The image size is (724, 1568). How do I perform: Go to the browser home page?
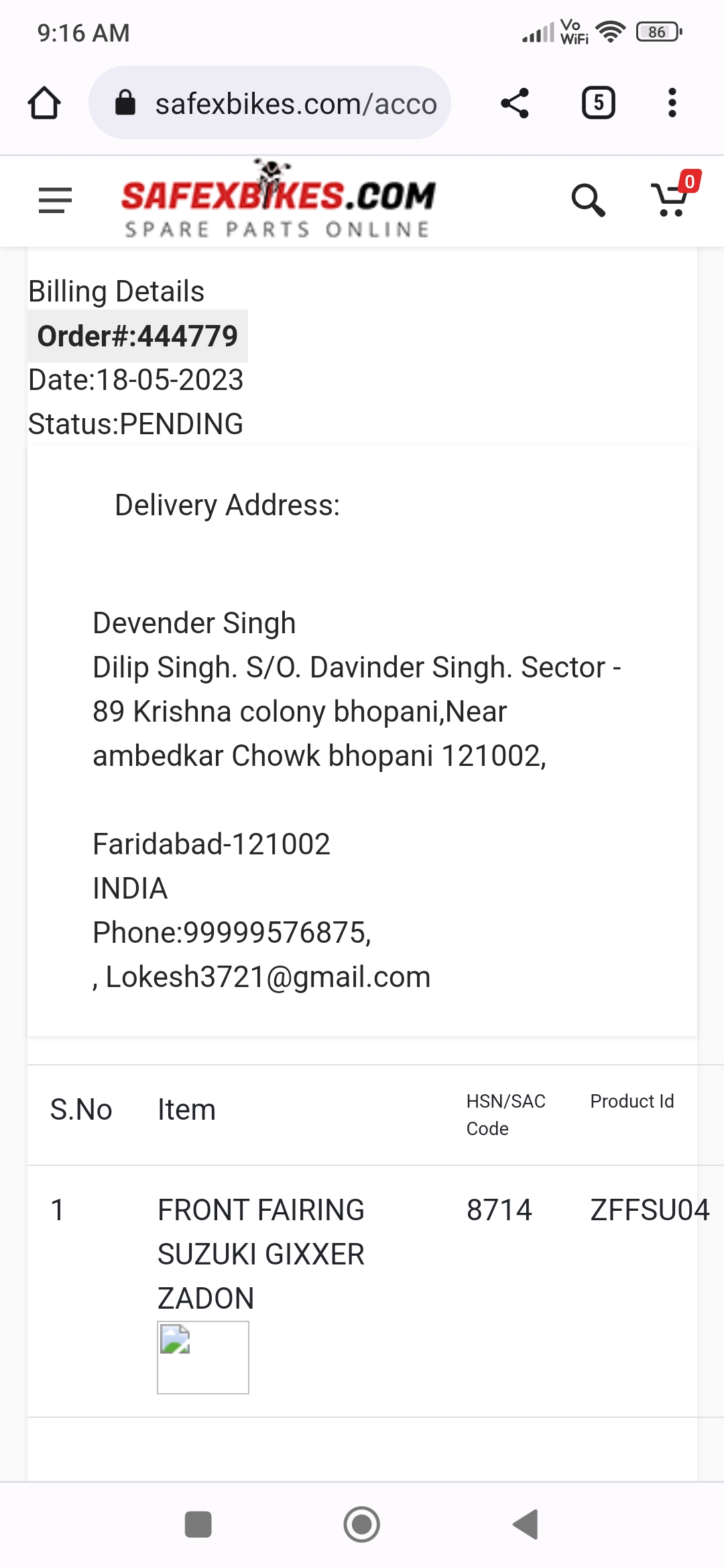tap(44, 103)
